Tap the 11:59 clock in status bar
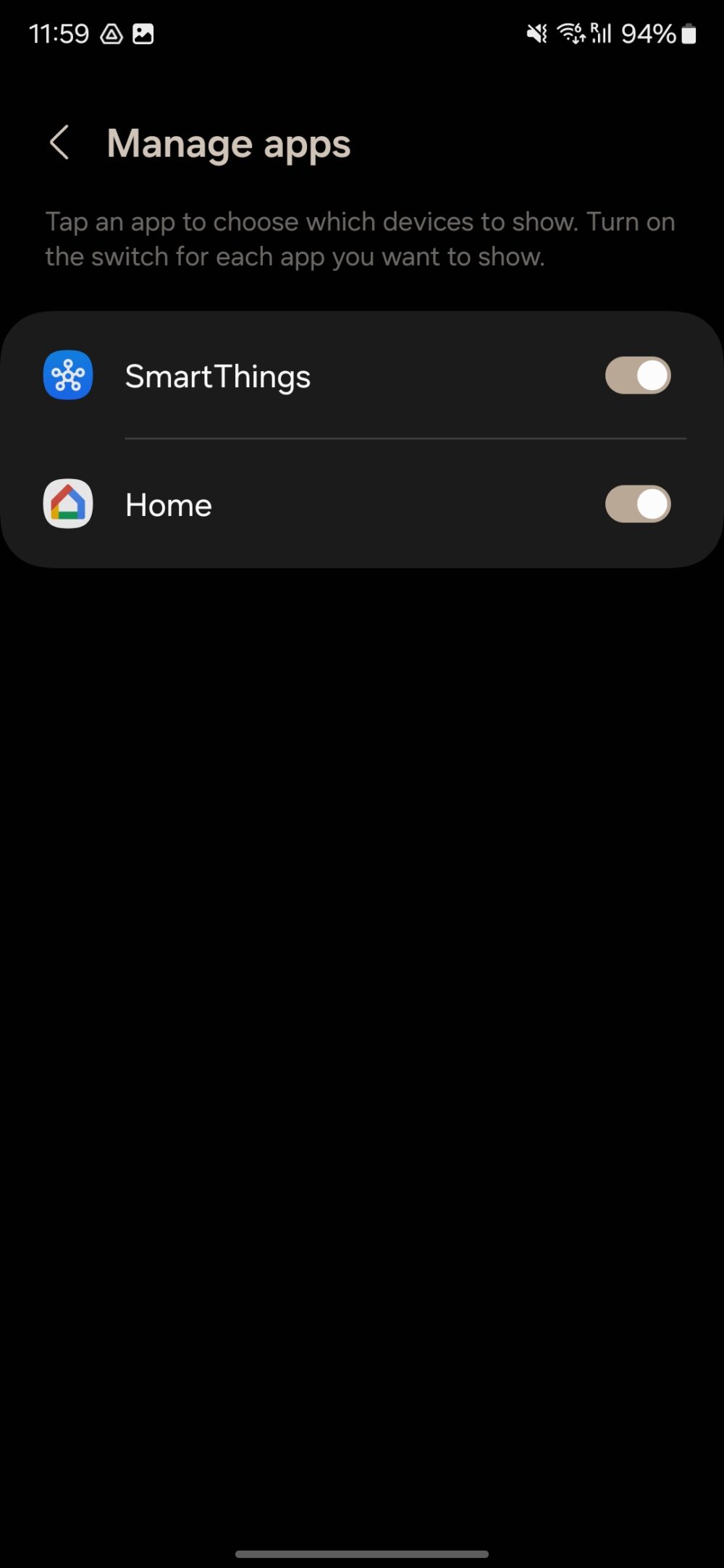 tap(60, 33)
